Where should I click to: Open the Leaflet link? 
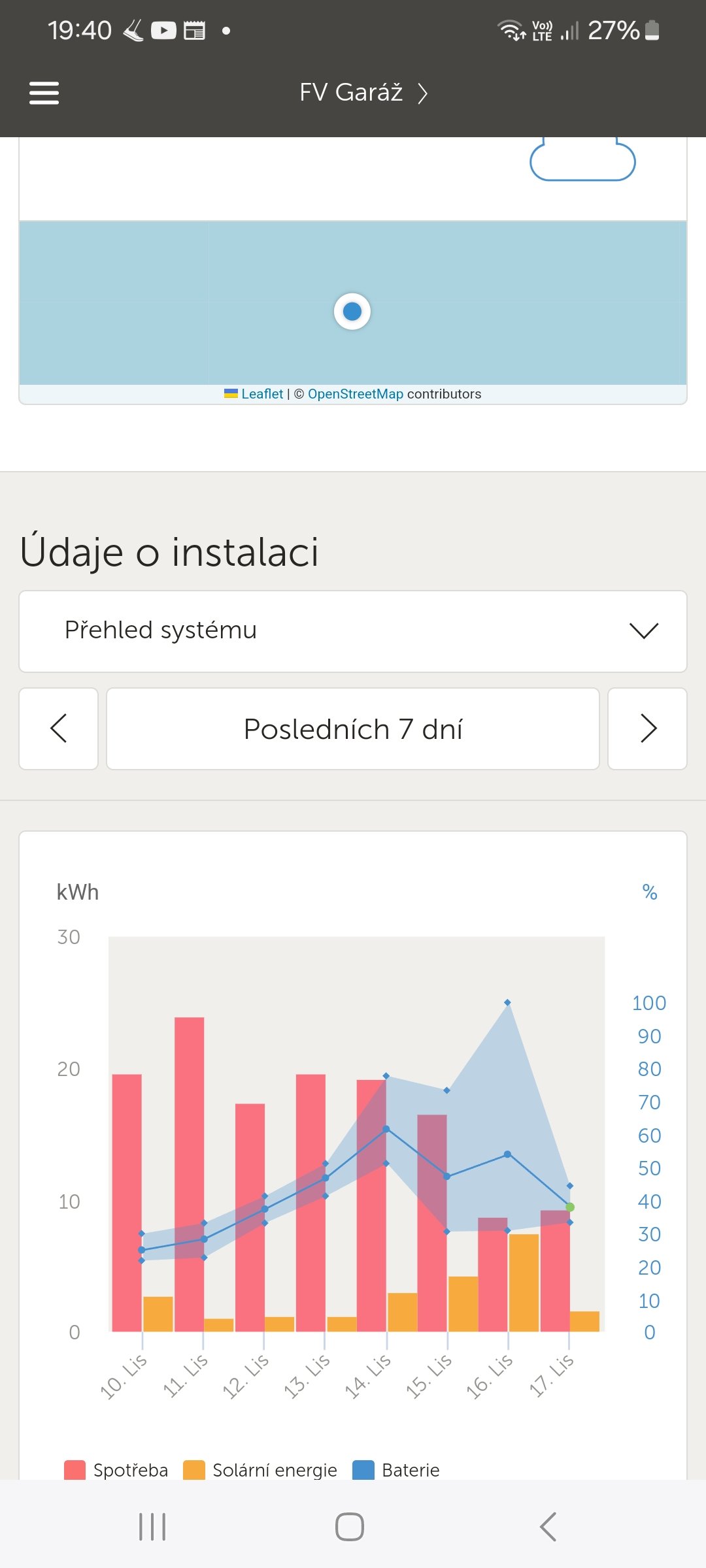pyautogui.click(x=261, y=394)
